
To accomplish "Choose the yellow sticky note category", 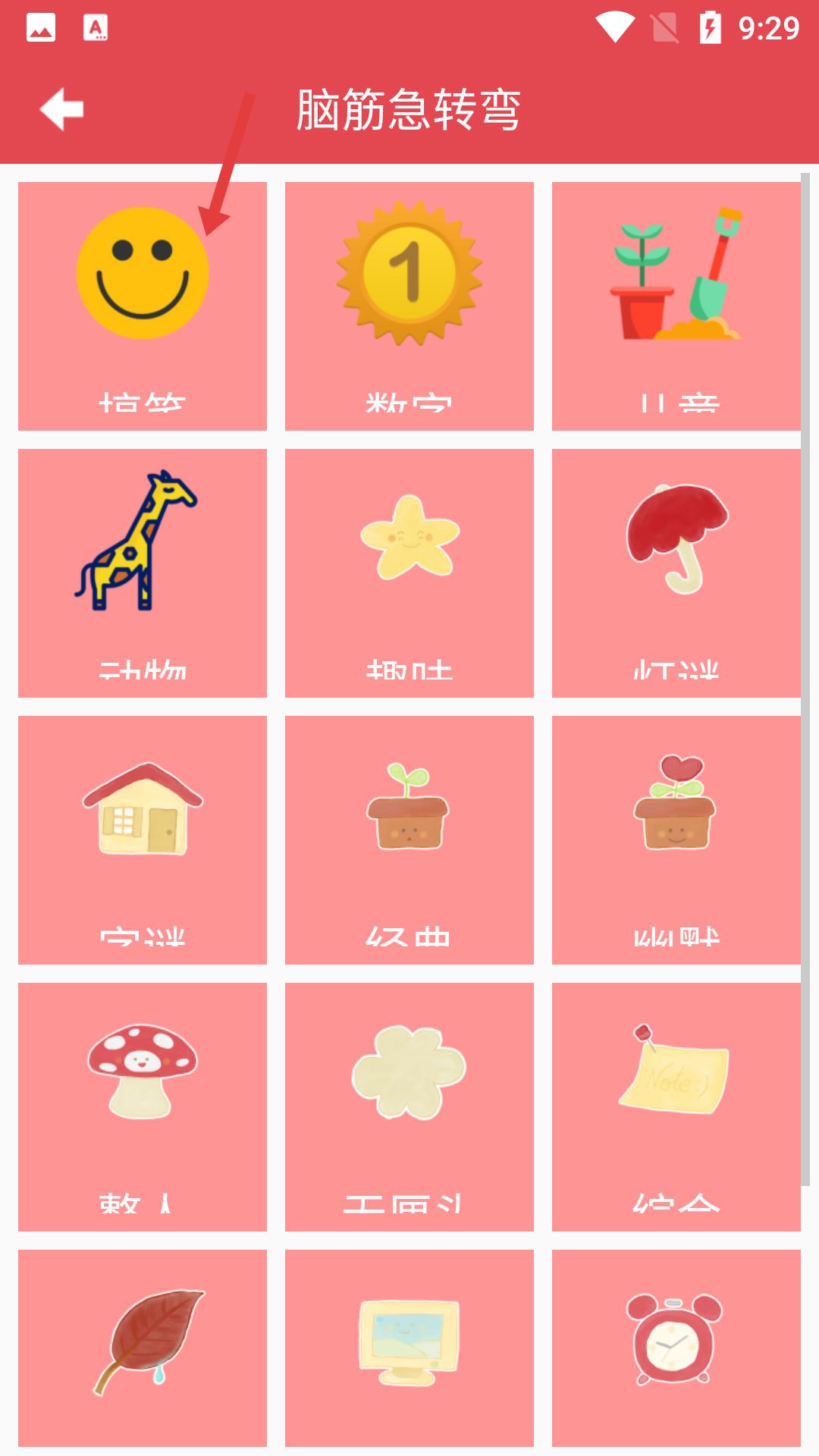I will point(676,1106).
